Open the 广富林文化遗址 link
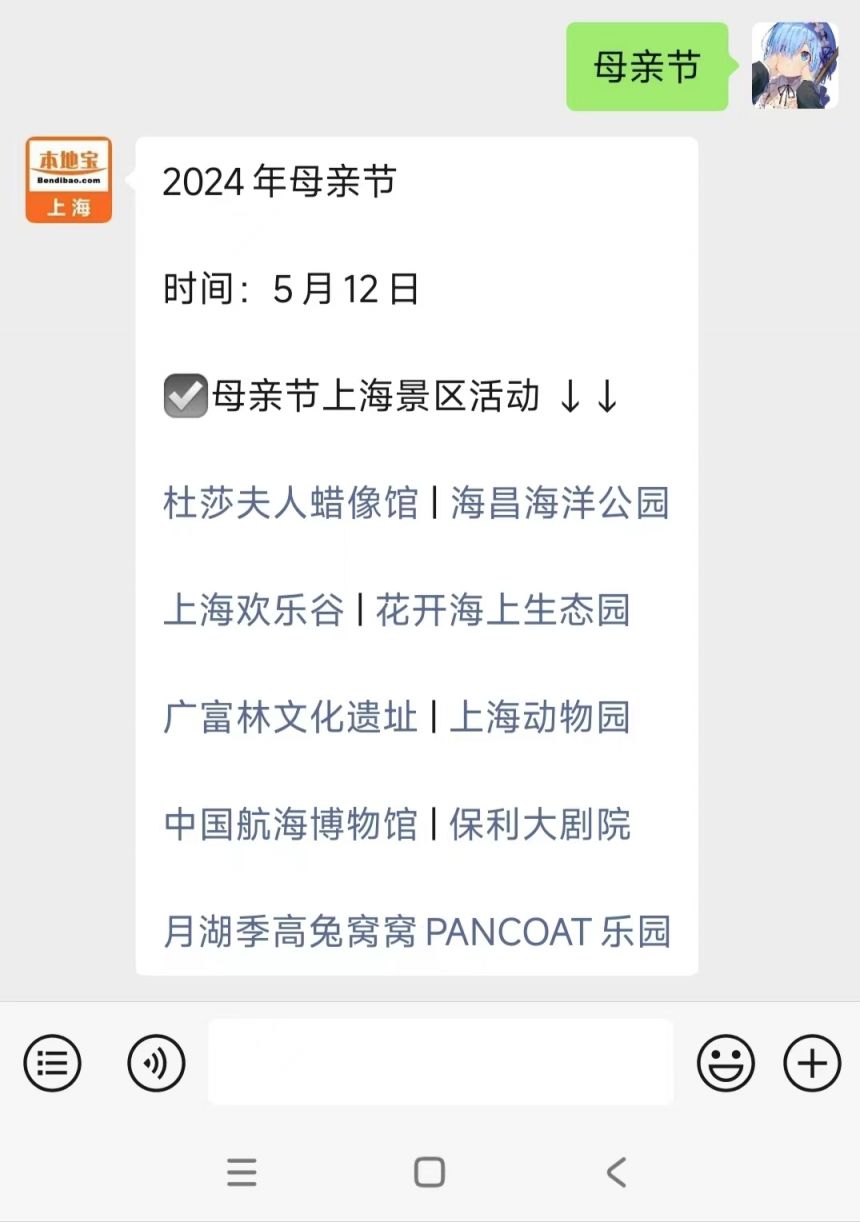860x1222 pixels. coord(290,717)
